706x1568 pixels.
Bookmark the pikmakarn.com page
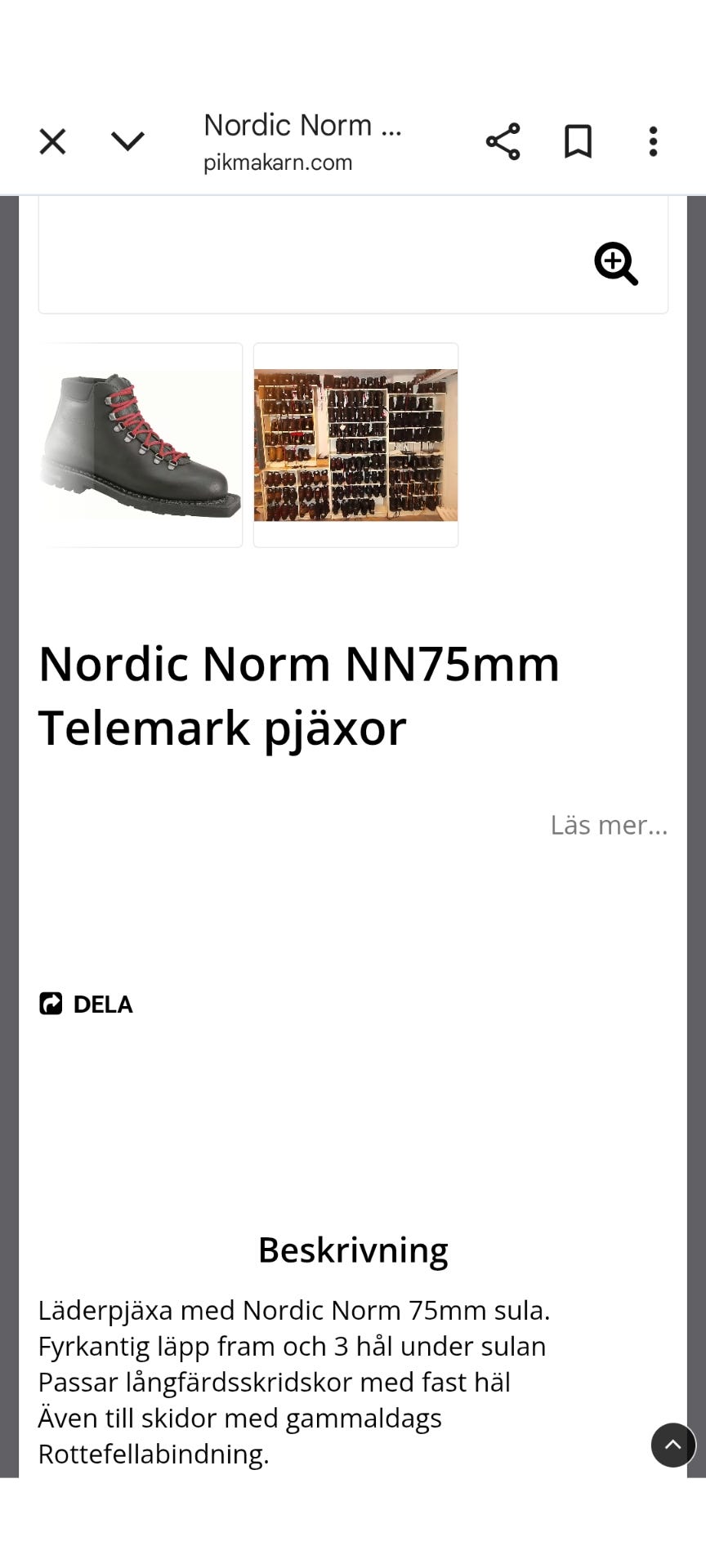[578, 142]
